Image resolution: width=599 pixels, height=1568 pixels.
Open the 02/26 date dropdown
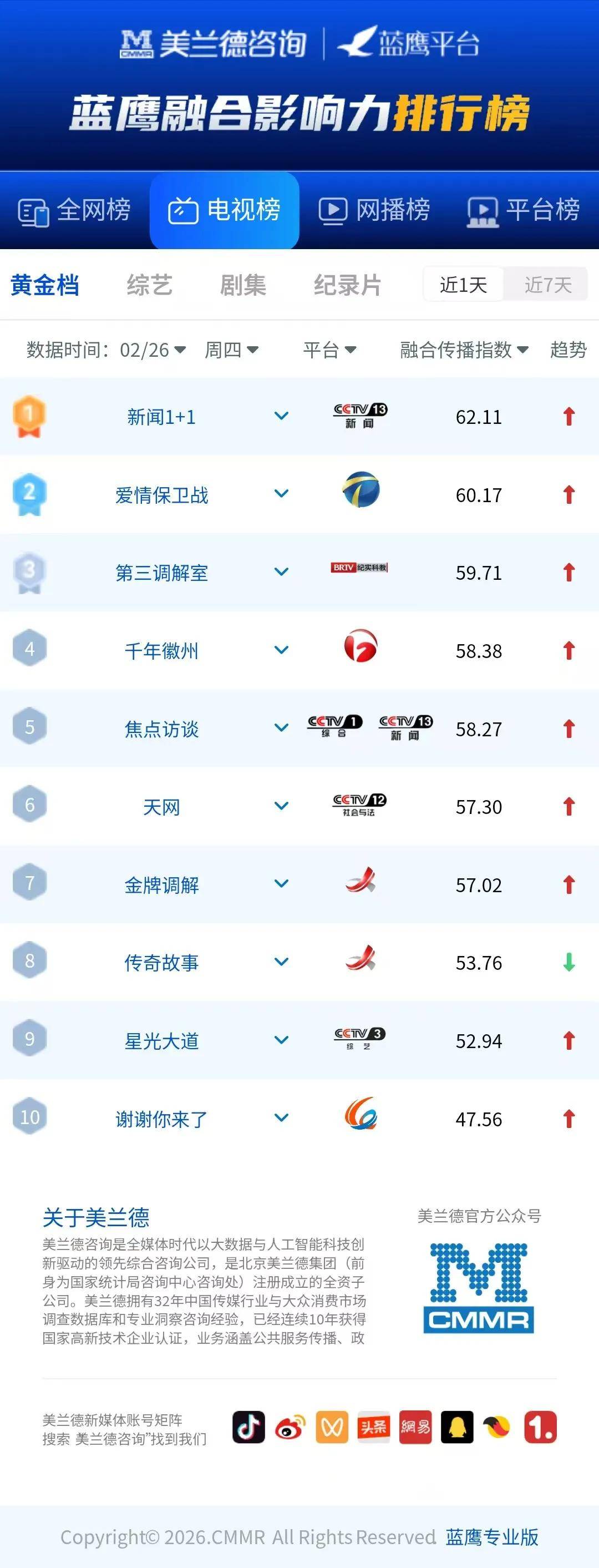coord(153,350)
